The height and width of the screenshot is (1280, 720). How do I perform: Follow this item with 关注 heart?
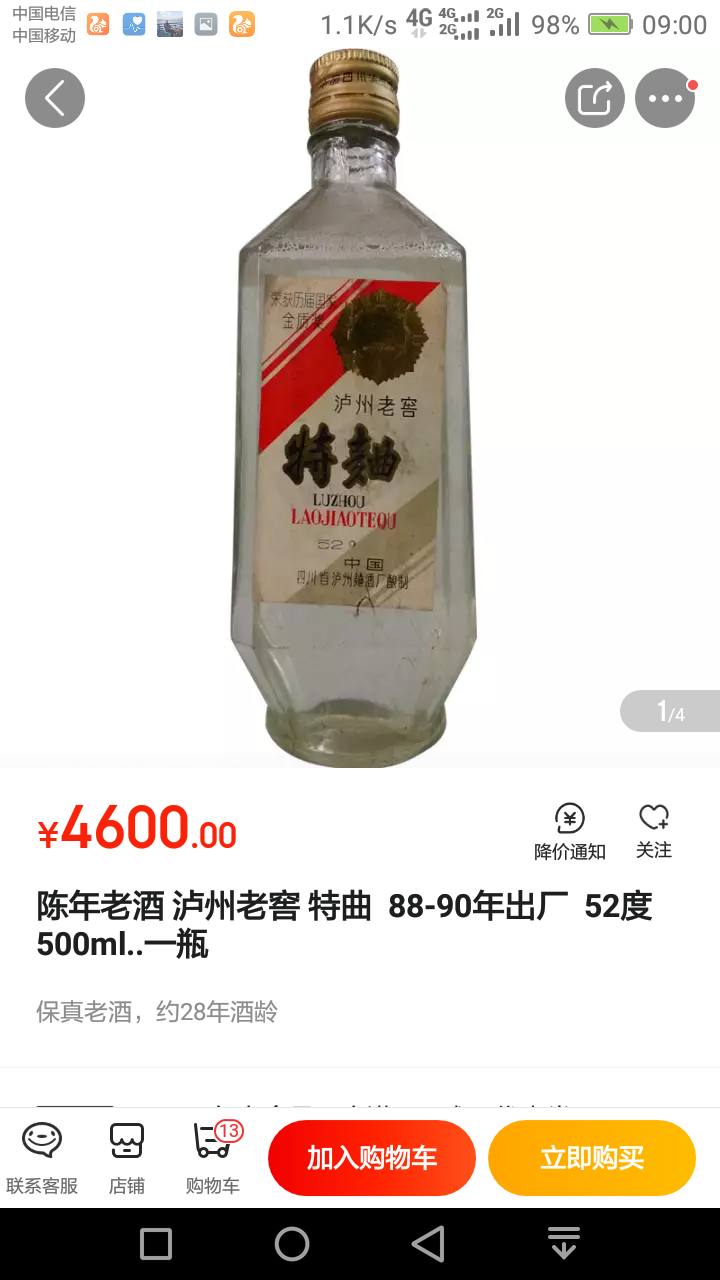click(654, 832)
